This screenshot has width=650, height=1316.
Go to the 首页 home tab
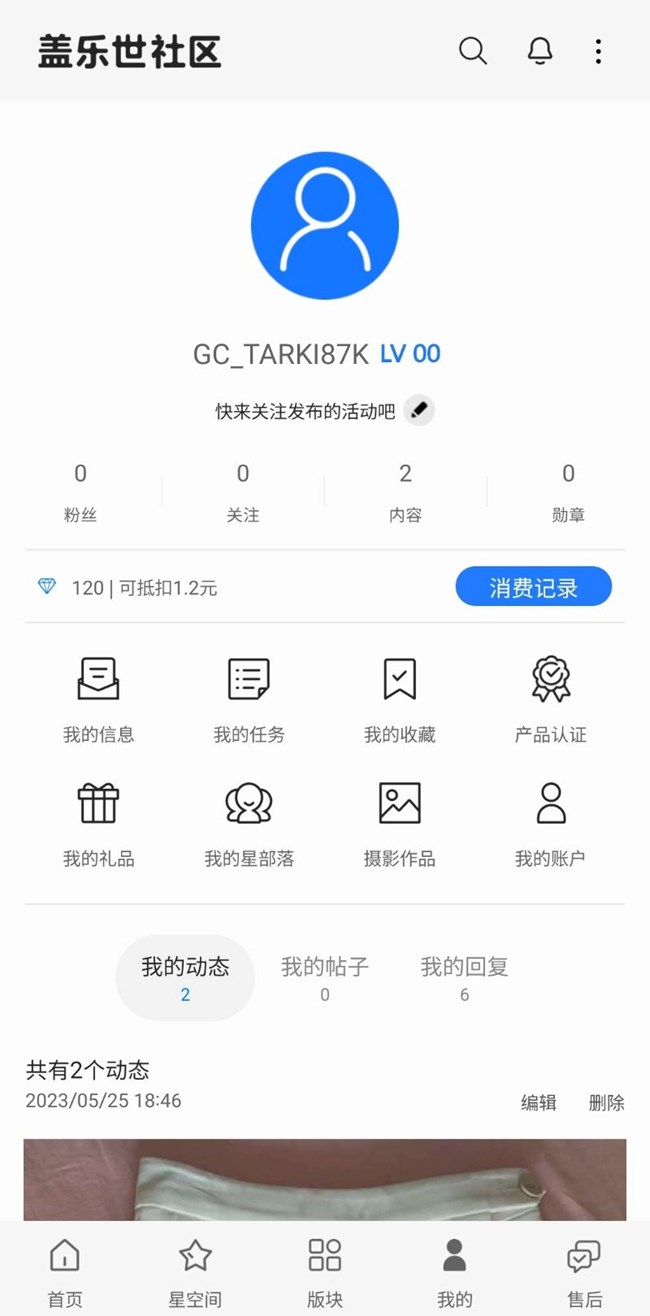(x=65, y=1271)
